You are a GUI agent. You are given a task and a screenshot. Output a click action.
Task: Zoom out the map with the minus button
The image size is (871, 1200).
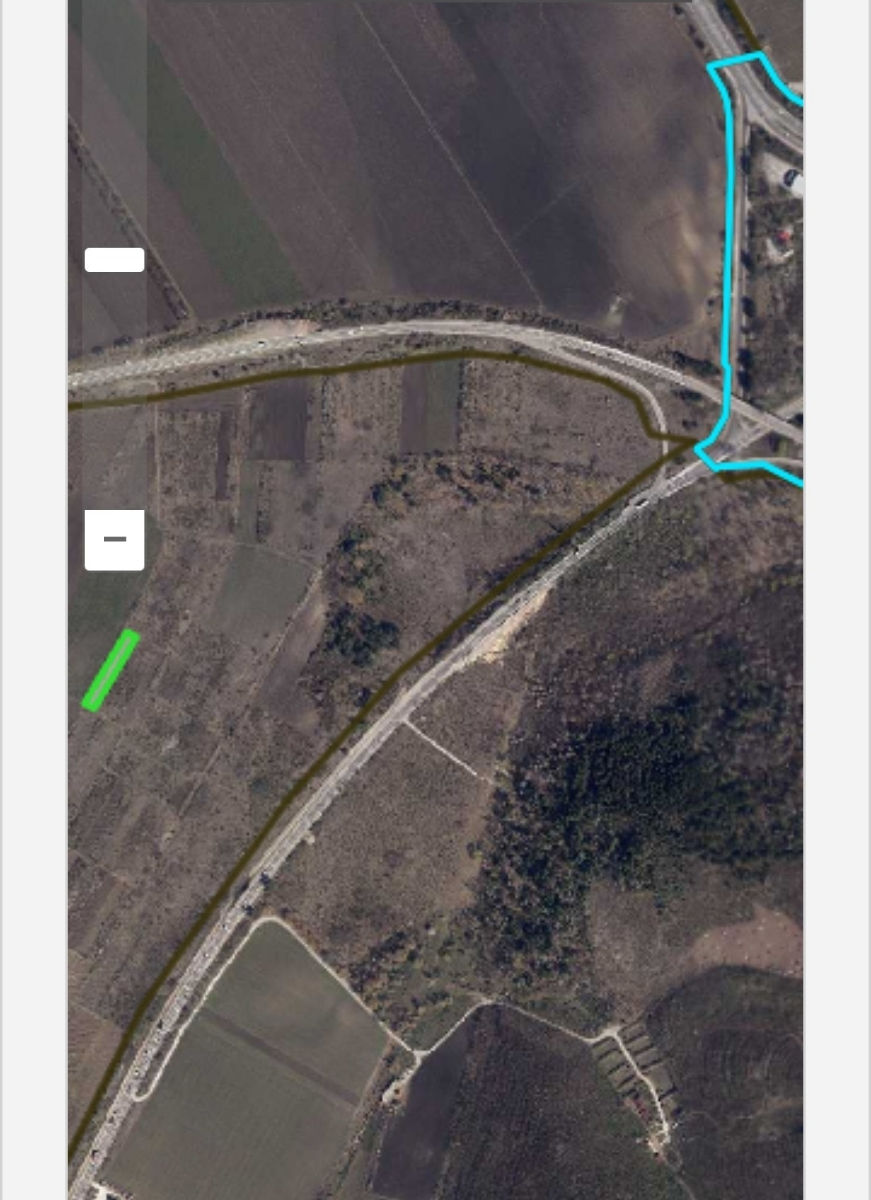click(x=115, y=540)
